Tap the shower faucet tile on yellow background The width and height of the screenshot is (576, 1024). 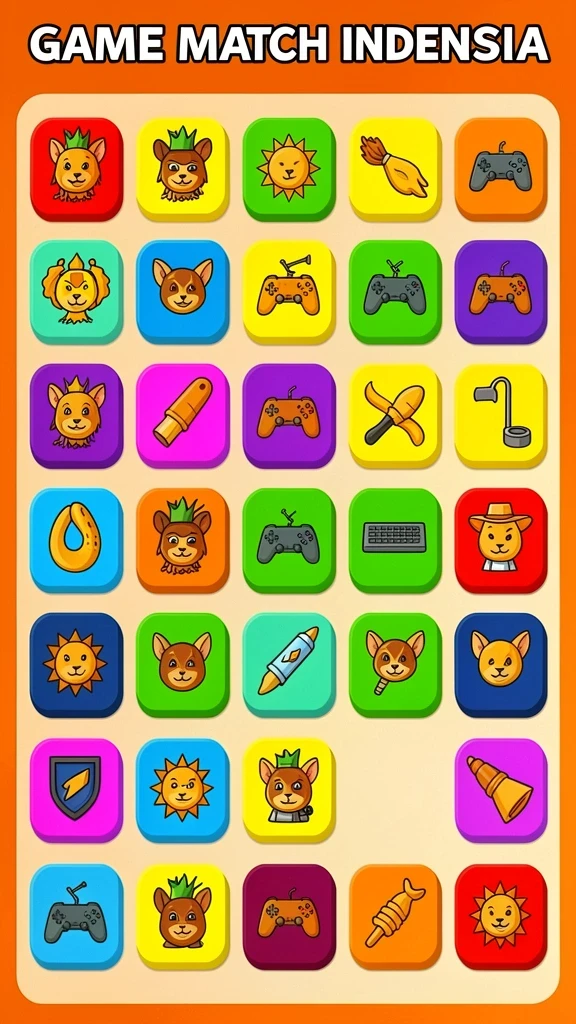[501, 415]
